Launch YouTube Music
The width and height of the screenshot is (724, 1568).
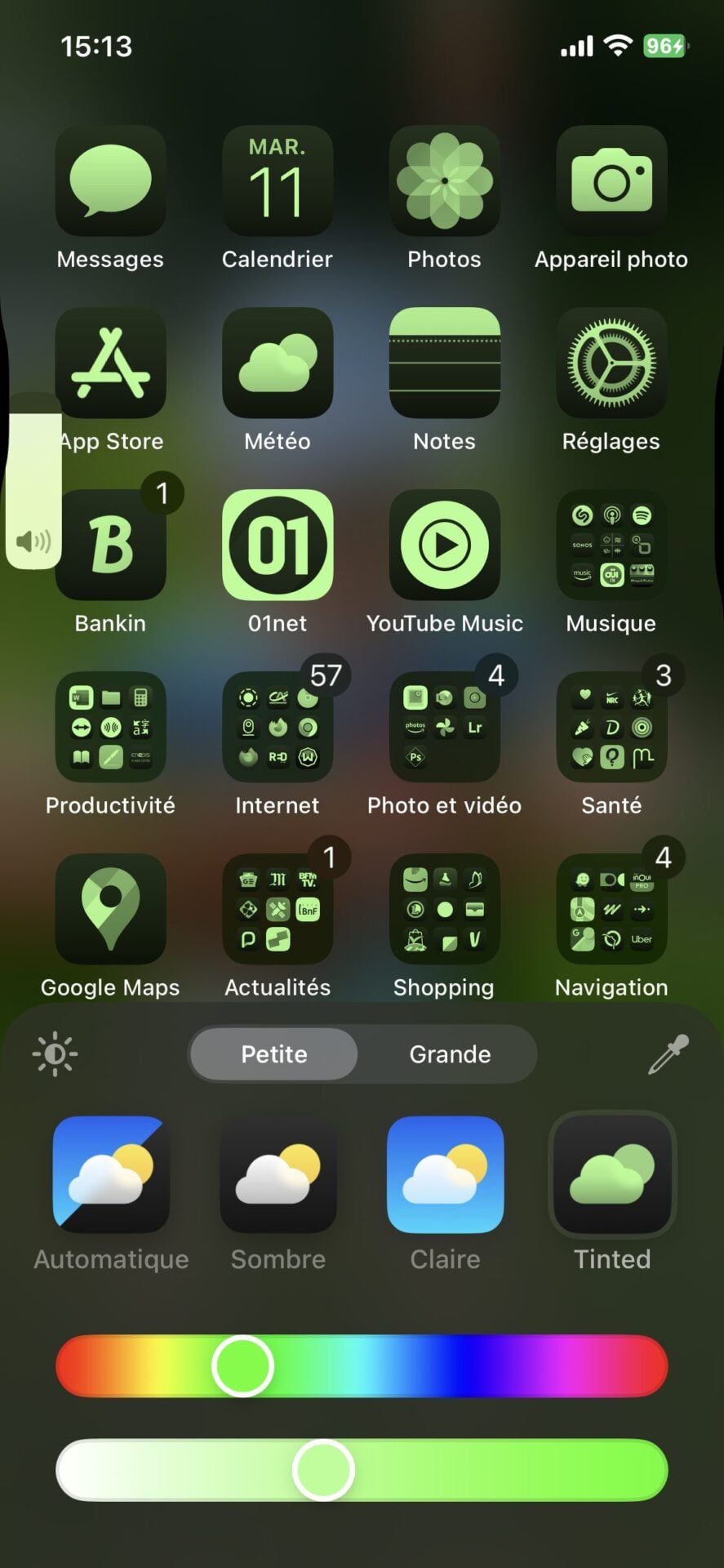point(445,546)
